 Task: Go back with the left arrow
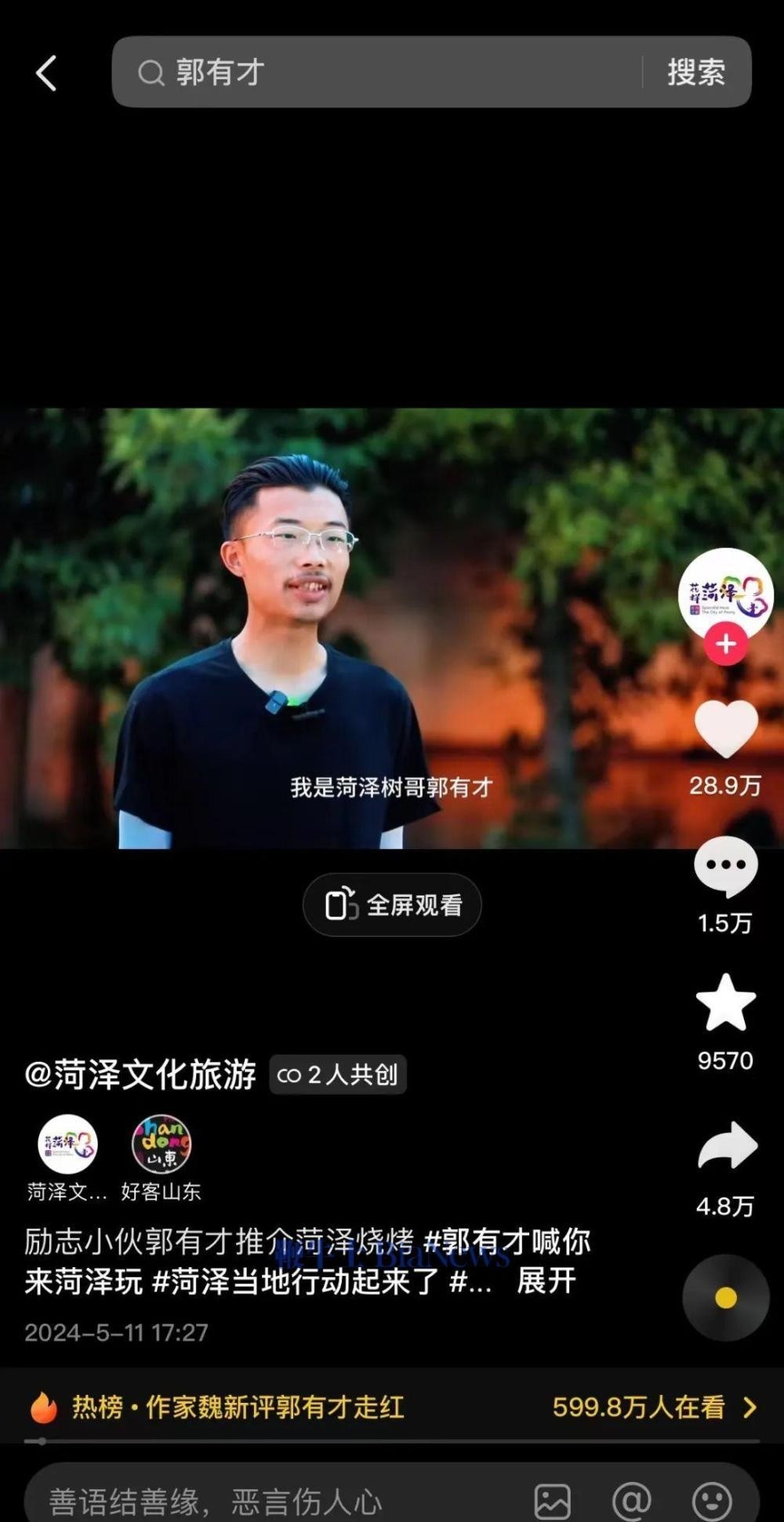pos(45,72)
